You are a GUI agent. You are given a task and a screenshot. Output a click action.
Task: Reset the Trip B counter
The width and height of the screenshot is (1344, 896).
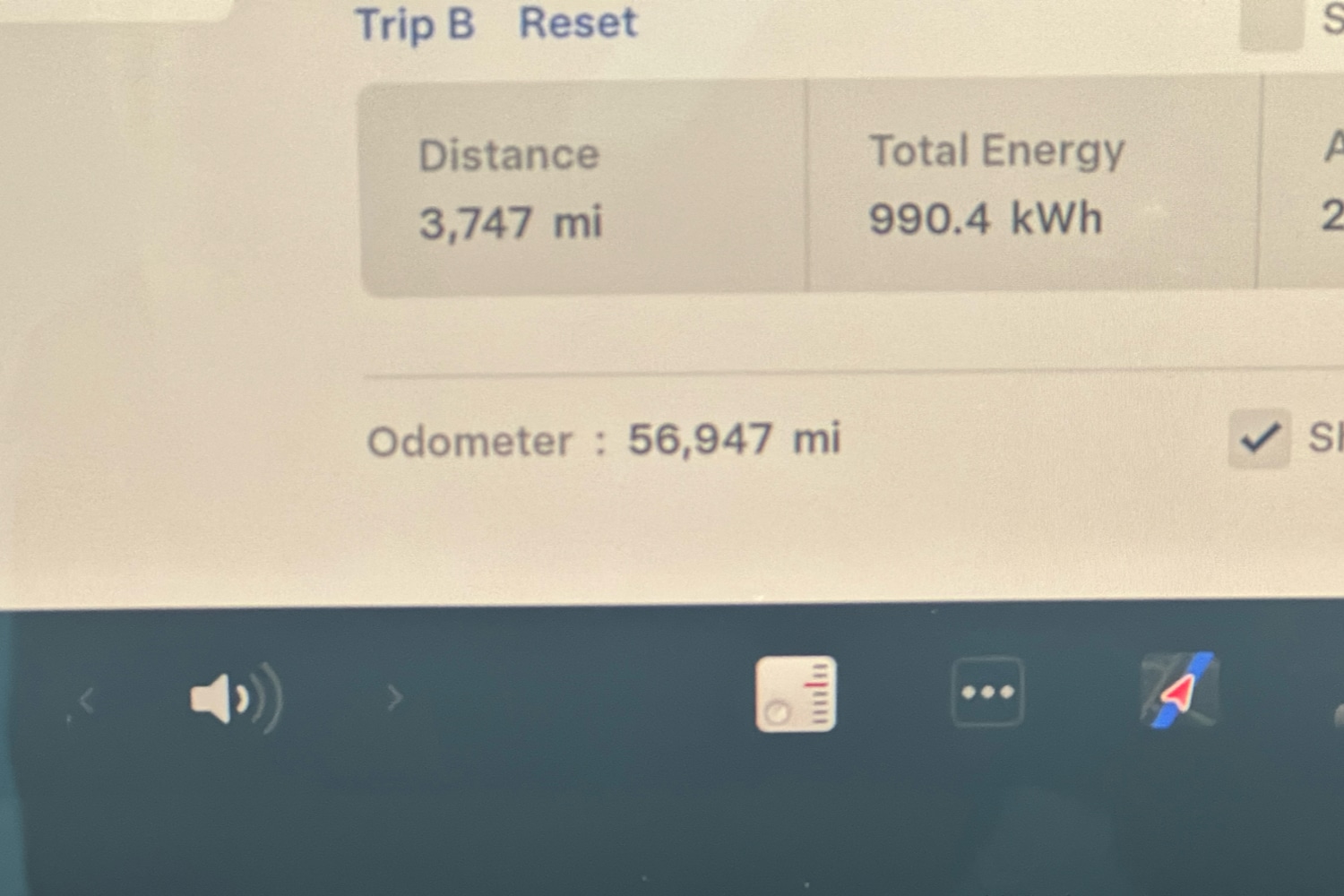pyautogui.click(x=578, y=22)
